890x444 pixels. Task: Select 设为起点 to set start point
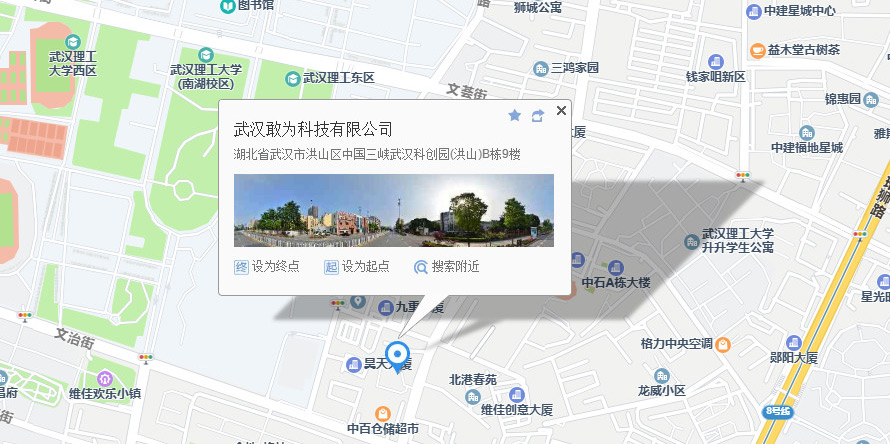pos(356,266)
